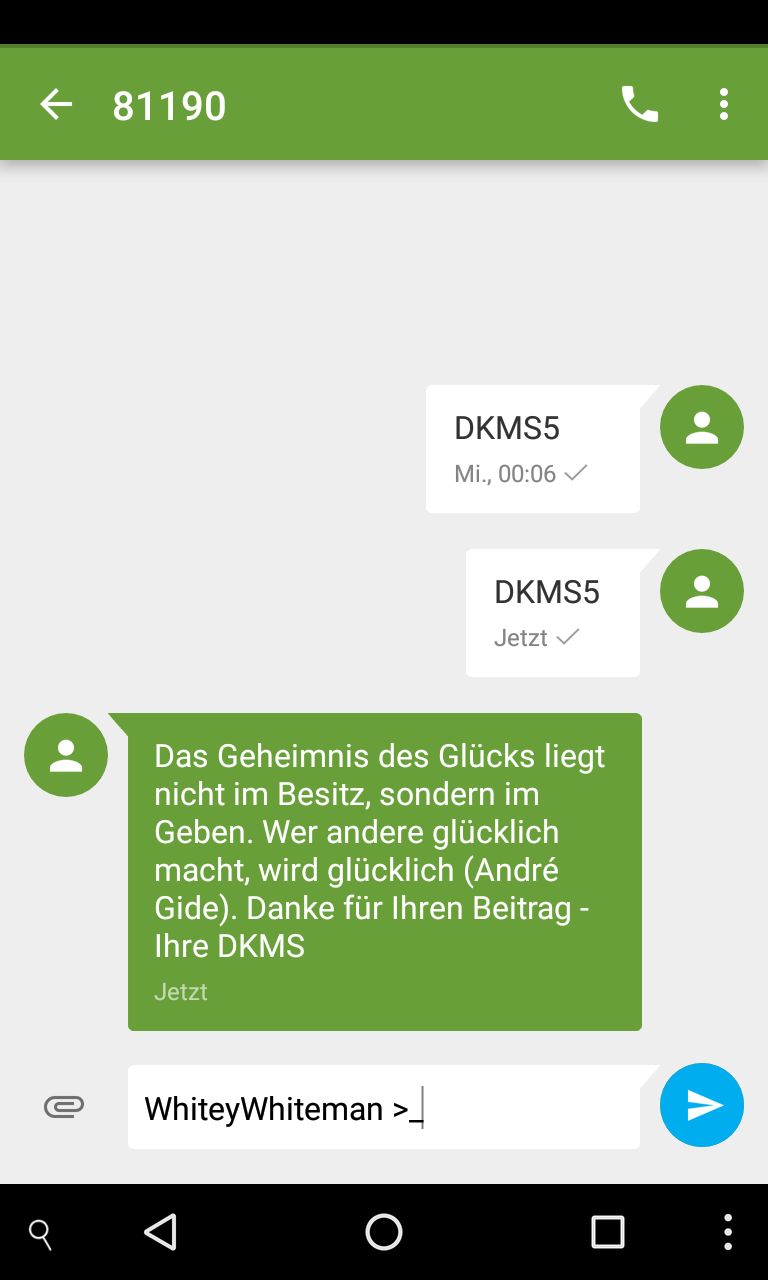Tap the DKMS5 message sent Jetzt

[x=553, y=613]
